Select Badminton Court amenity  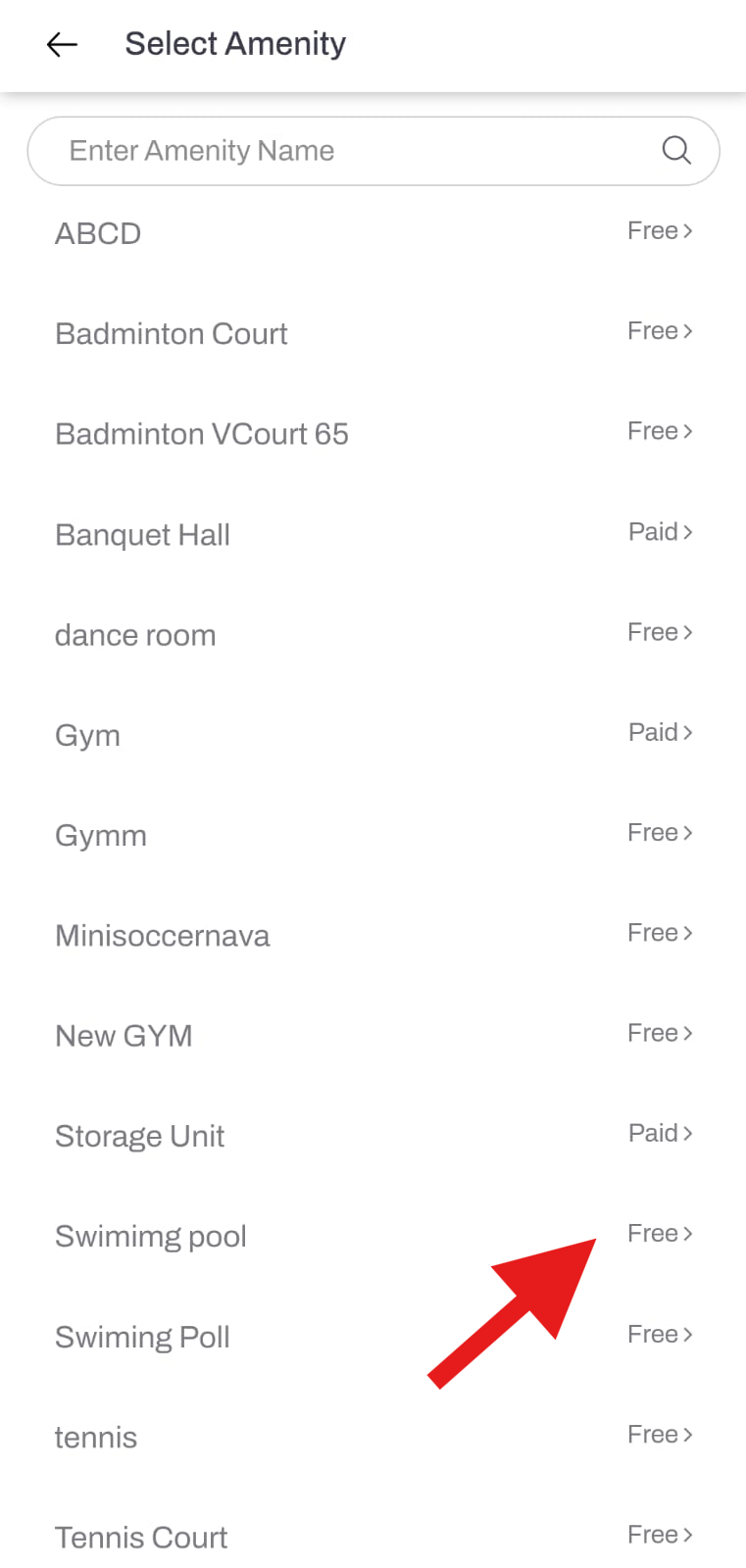373,333
